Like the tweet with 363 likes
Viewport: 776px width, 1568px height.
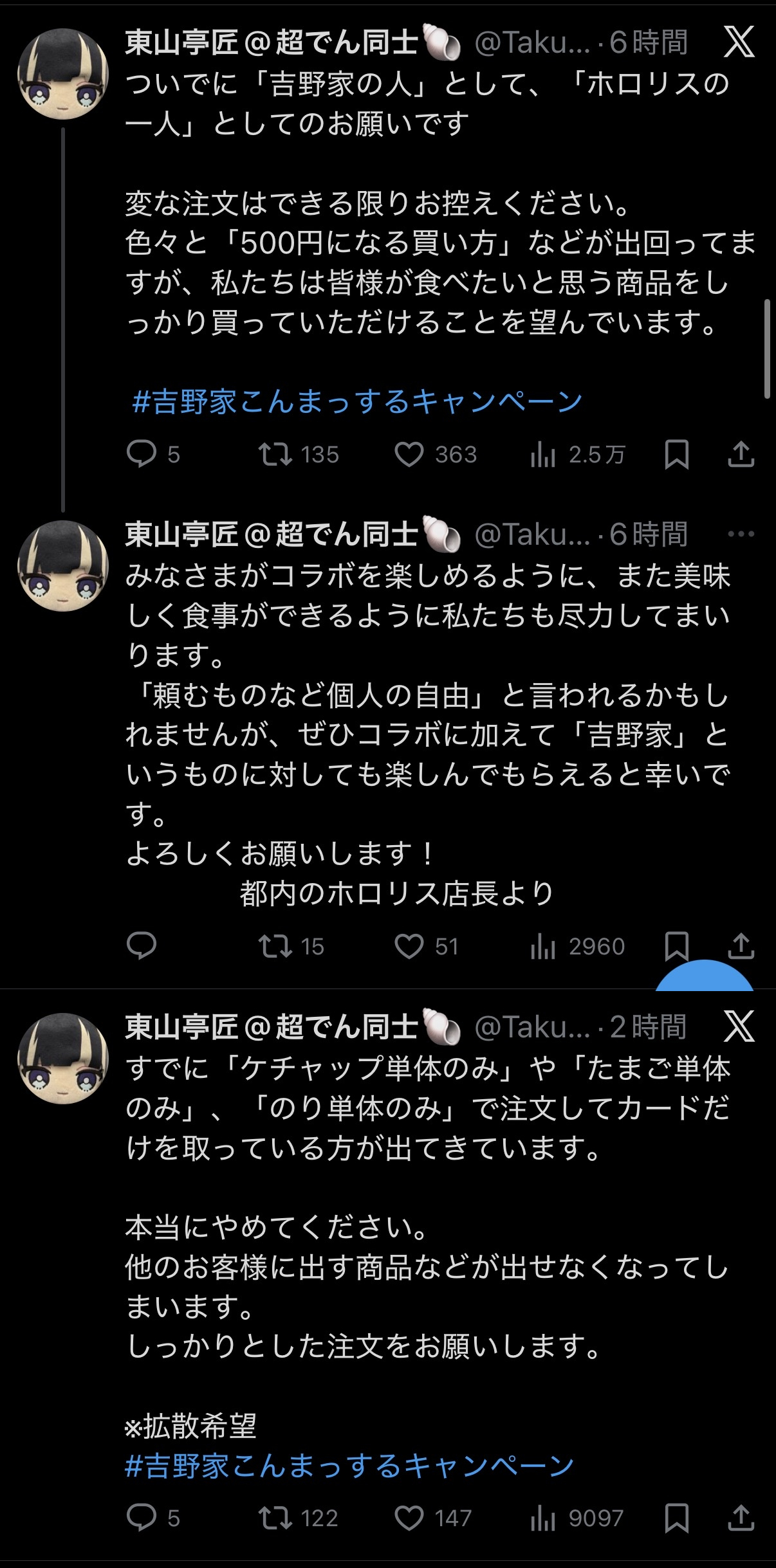click(x=409, y=454)
